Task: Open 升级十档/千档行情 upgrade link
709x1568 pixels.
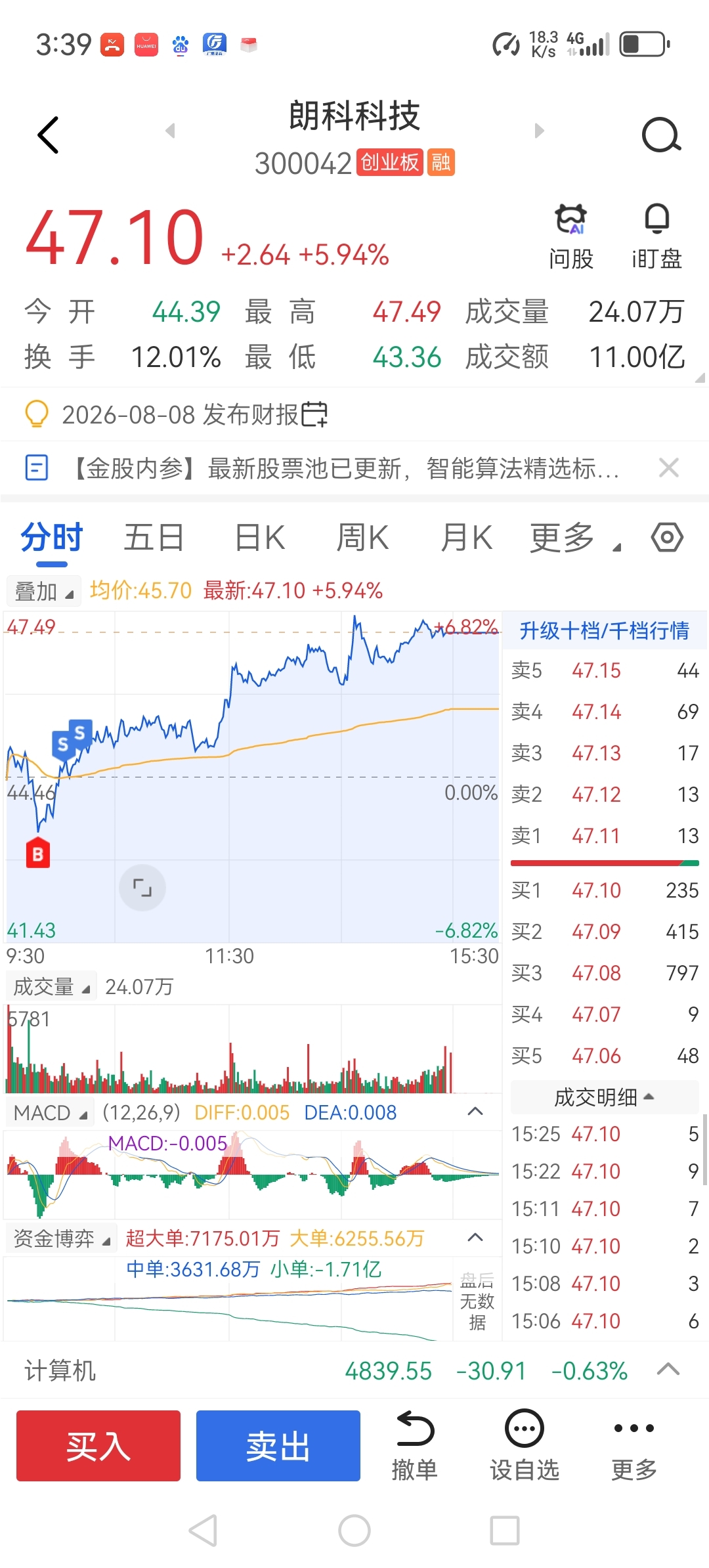Action: 604,631
